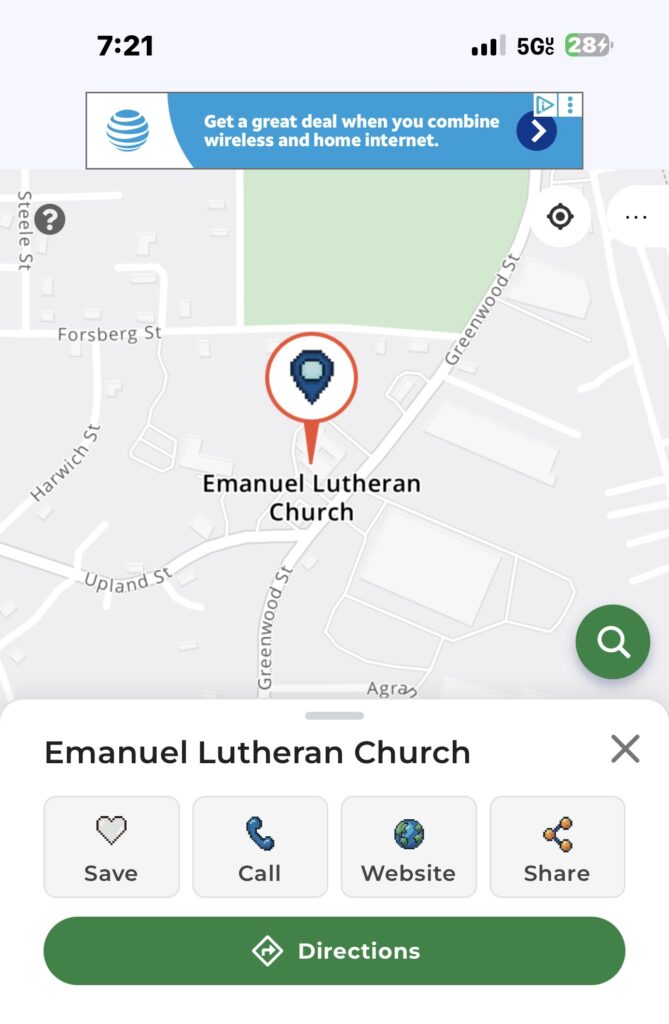Image resolution: width=669 pixels, height=1024 pixels.
Task: Get directions to Emanuel Lutheran Church
Action: click(334, 950)
